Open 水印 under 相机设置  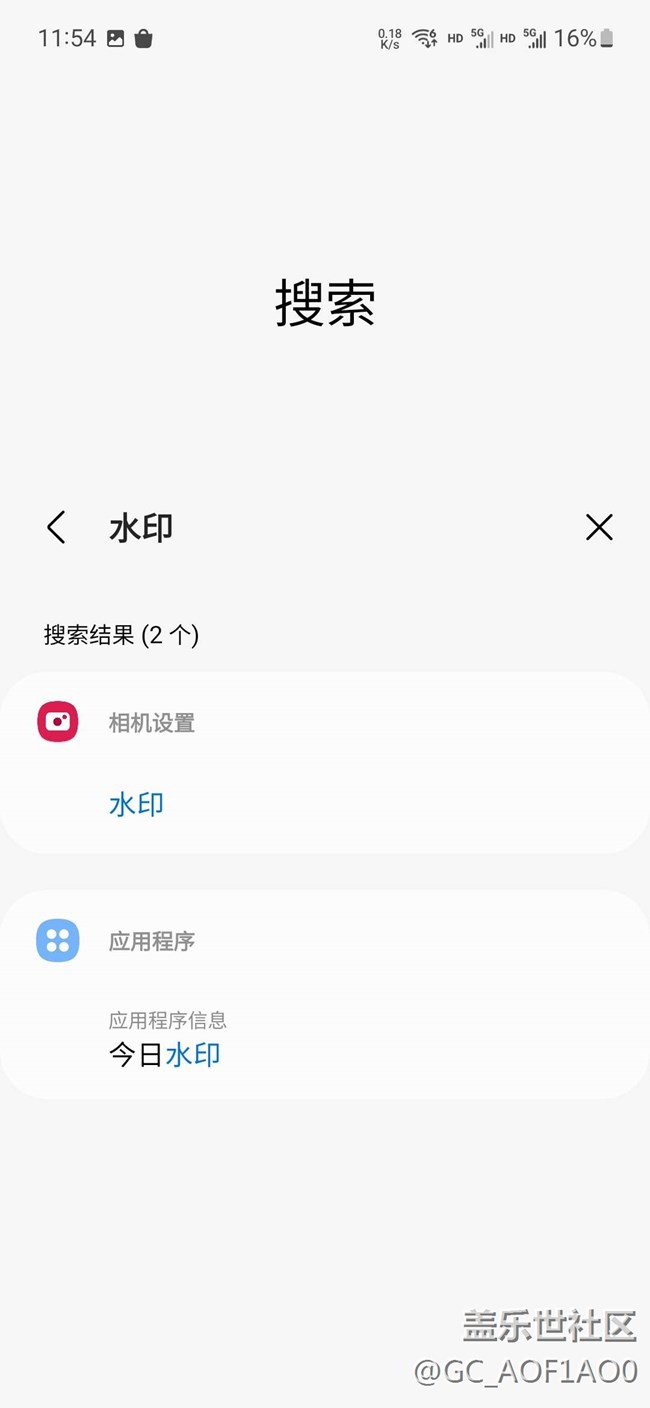click(136, 804)
